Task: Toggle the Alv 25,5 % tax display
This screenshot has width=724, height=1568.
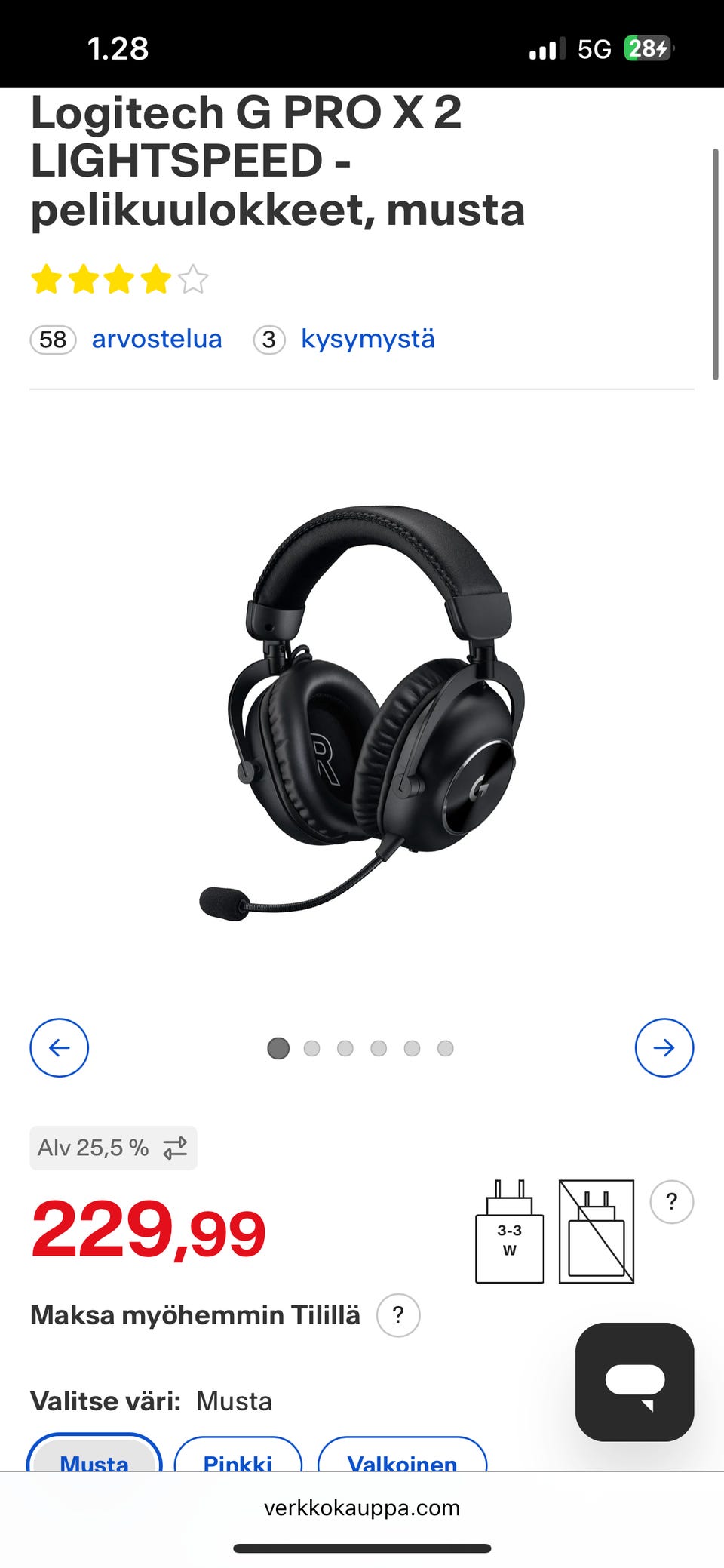Action: pos(113,1148)
